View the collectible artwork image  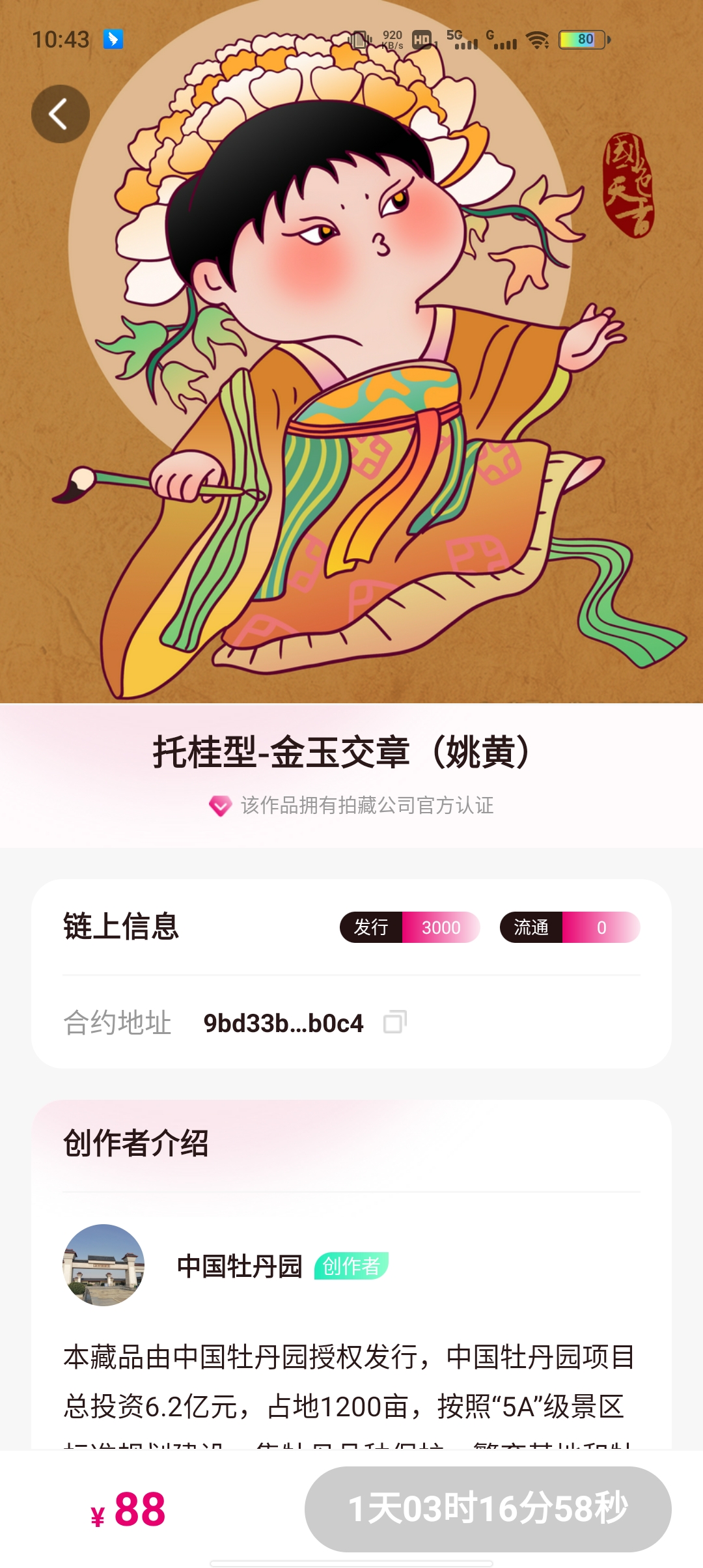351,391
